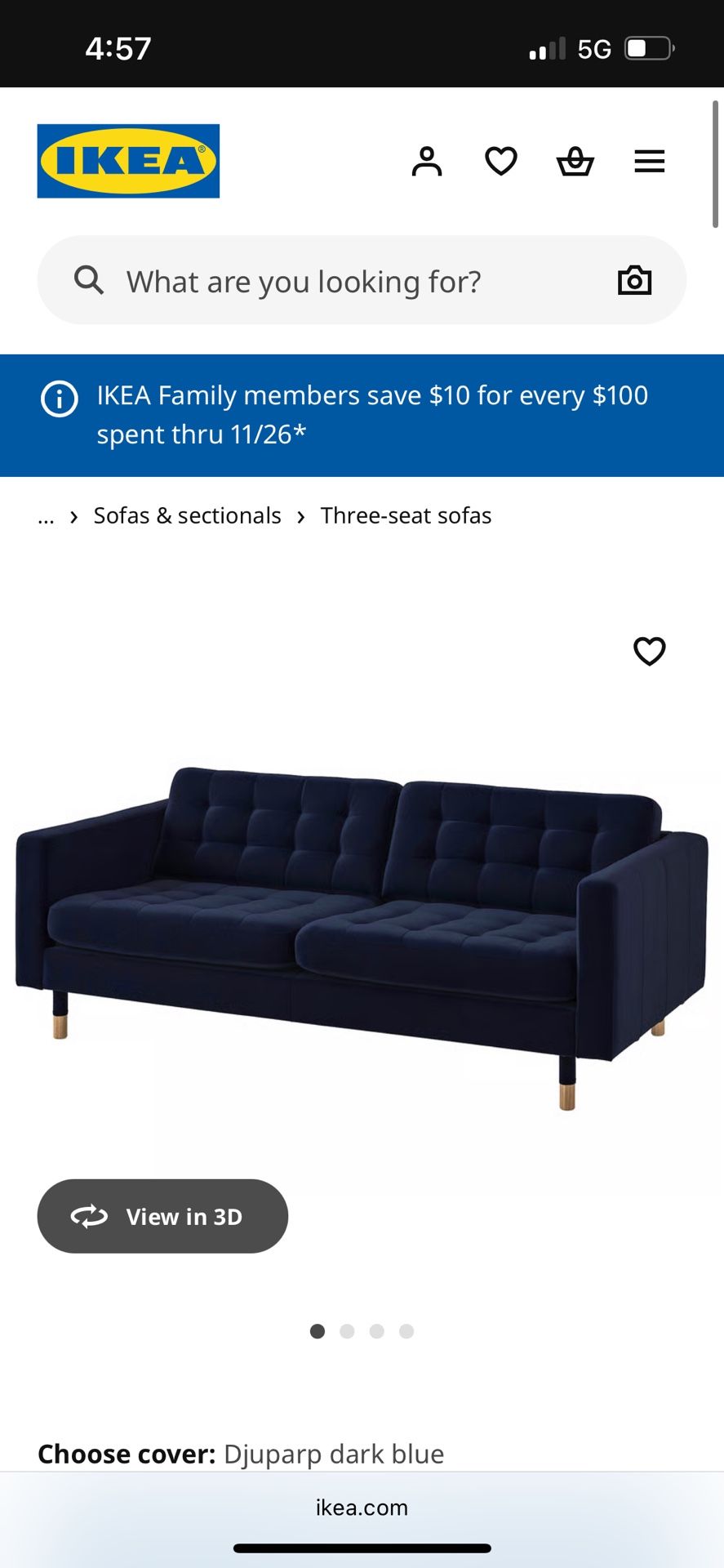The height and width of the screenshot is (1568, 724).
Task: Expand the collapsed breadcrumb ellipsis
Action: pos(46,516)
